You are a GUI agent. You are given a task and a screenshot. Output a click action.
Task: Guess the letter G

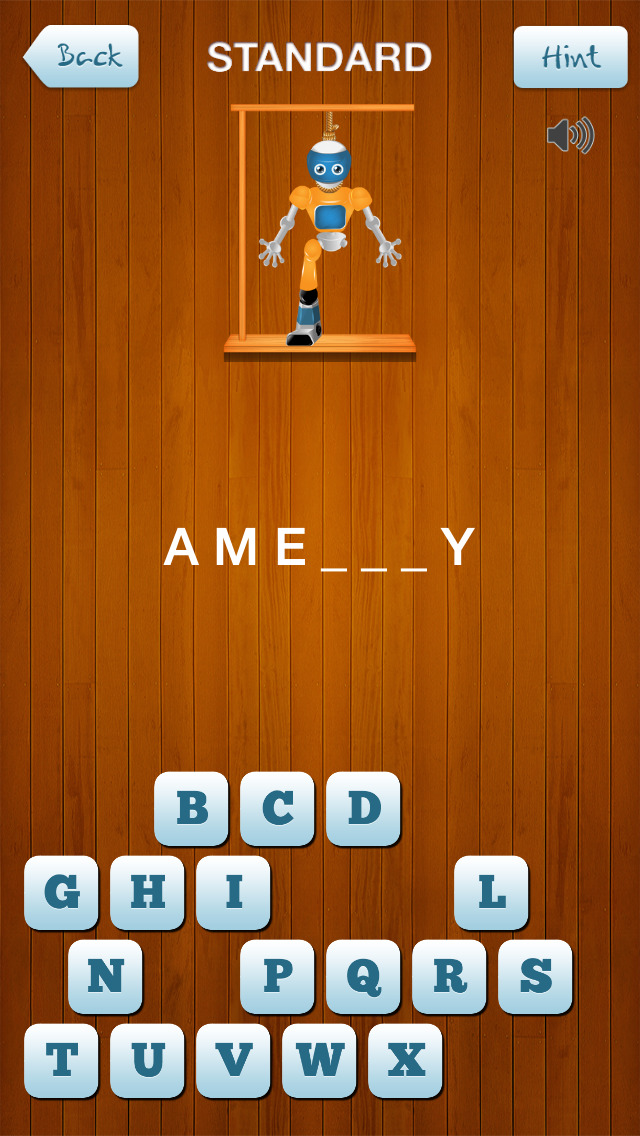(x=61, y=892)
